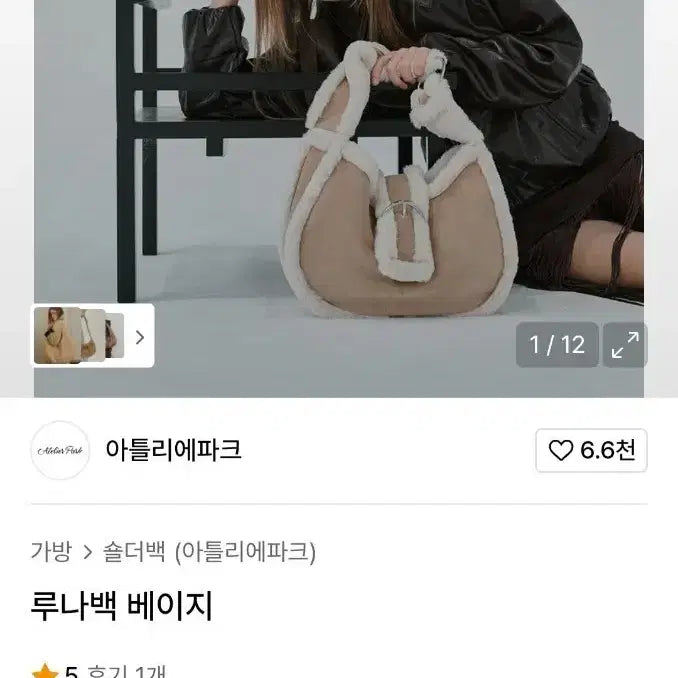The width and height of the screenshot is (678, 678).
Task: Open 아틀리에파크 brand page
Action: click(173, 450)
